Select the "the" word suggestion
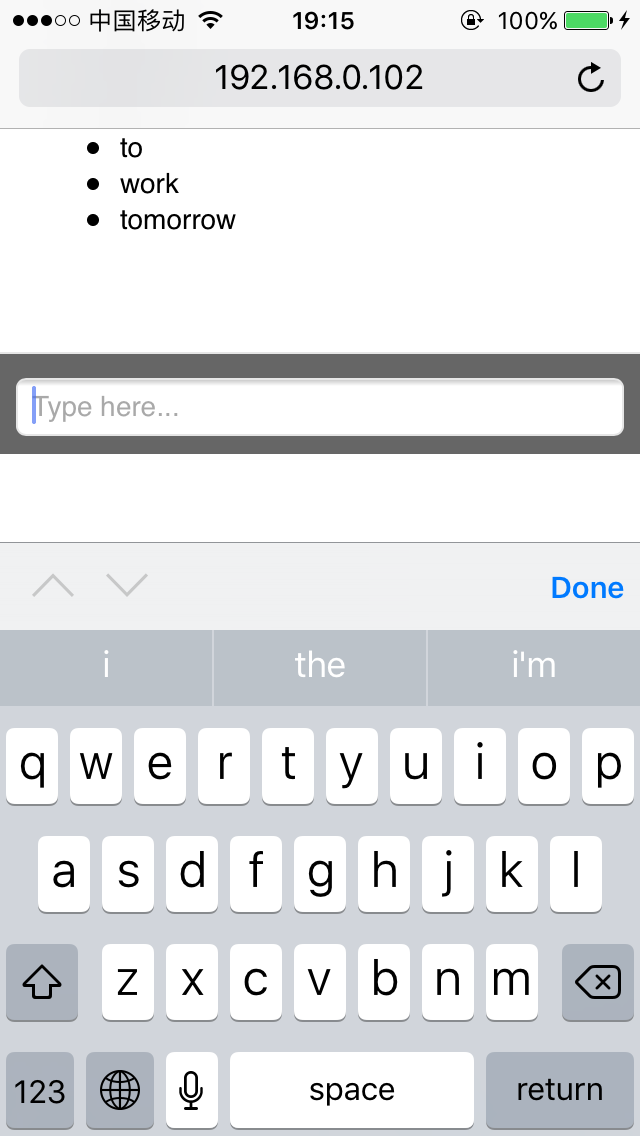The image size is (640, 1136). pos(320,667)
